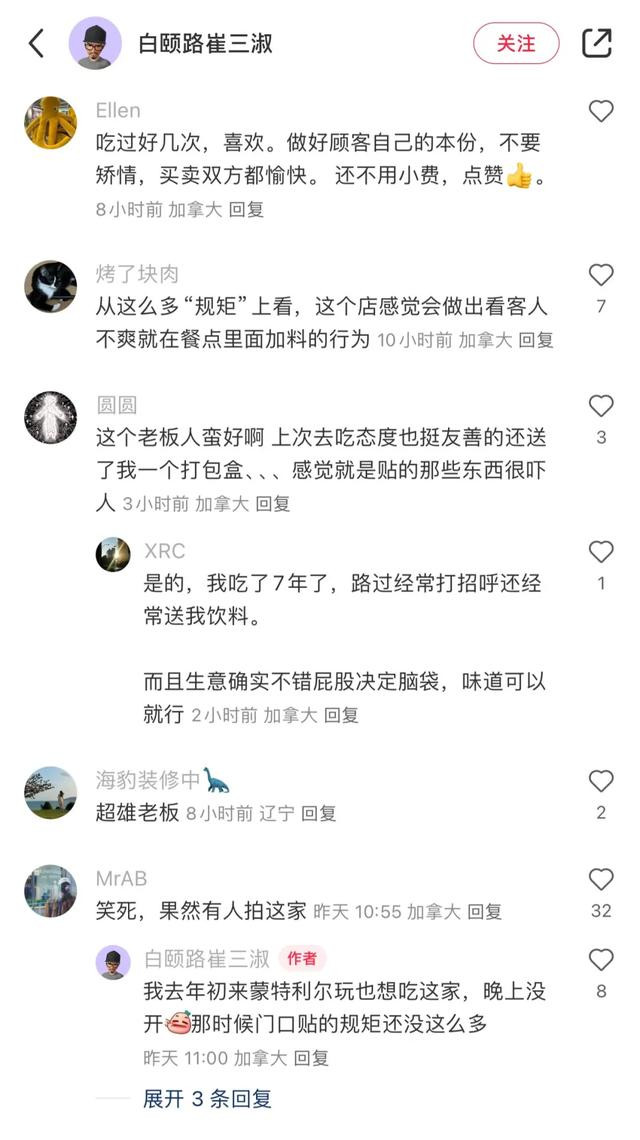Reply to 烤了块肉's comment
The width and height of the screenshot is (640, 1140).
(536, 340)
